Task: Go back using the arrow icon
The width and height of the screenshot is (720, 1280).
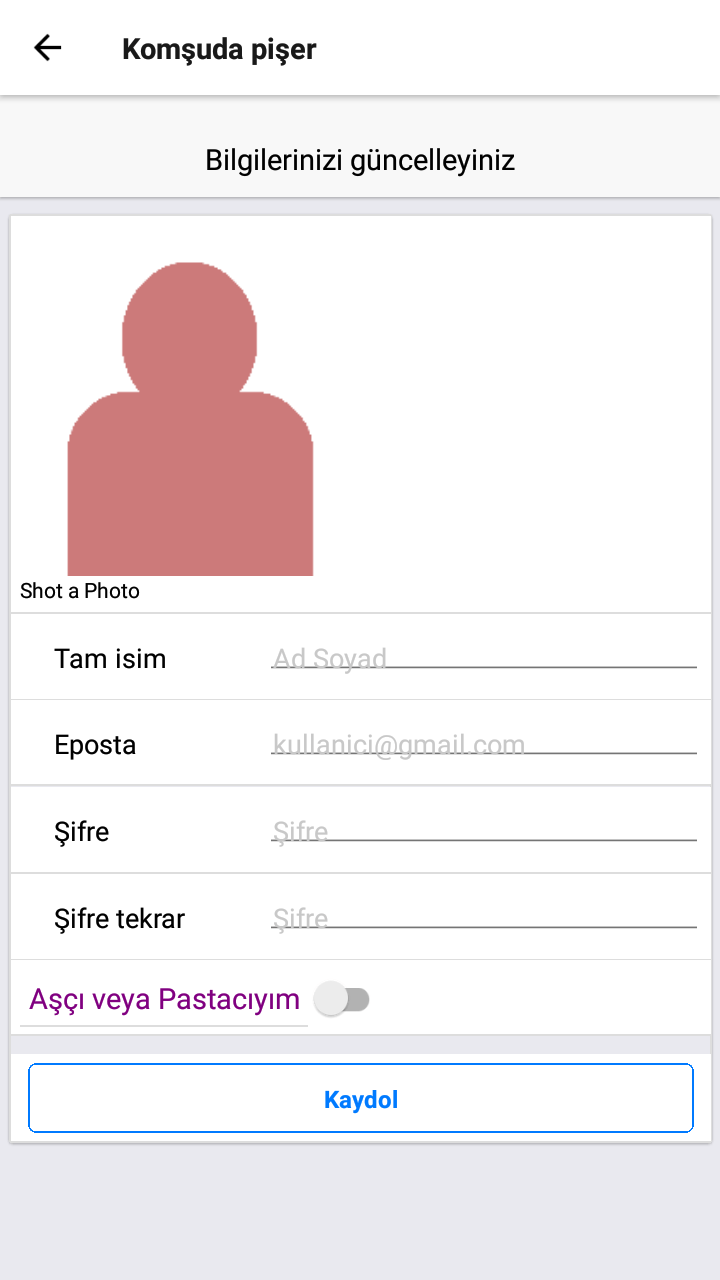Action: [47, 48]
